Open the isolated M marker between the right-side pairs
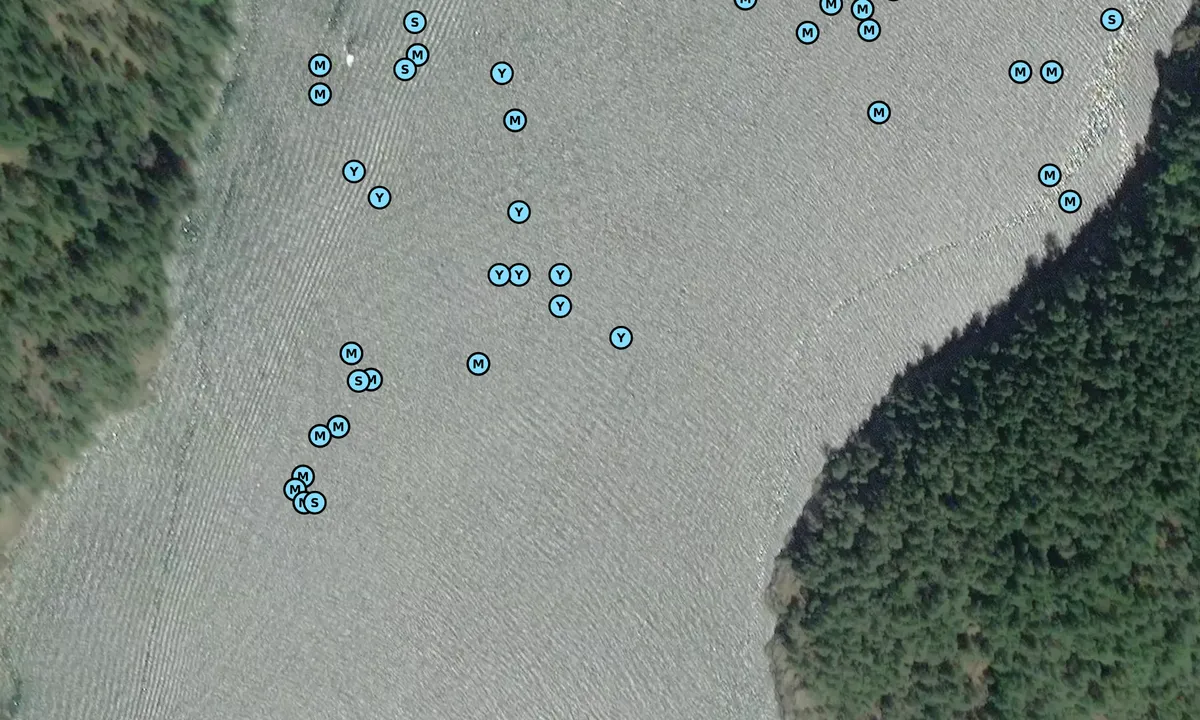 [878, 112]
